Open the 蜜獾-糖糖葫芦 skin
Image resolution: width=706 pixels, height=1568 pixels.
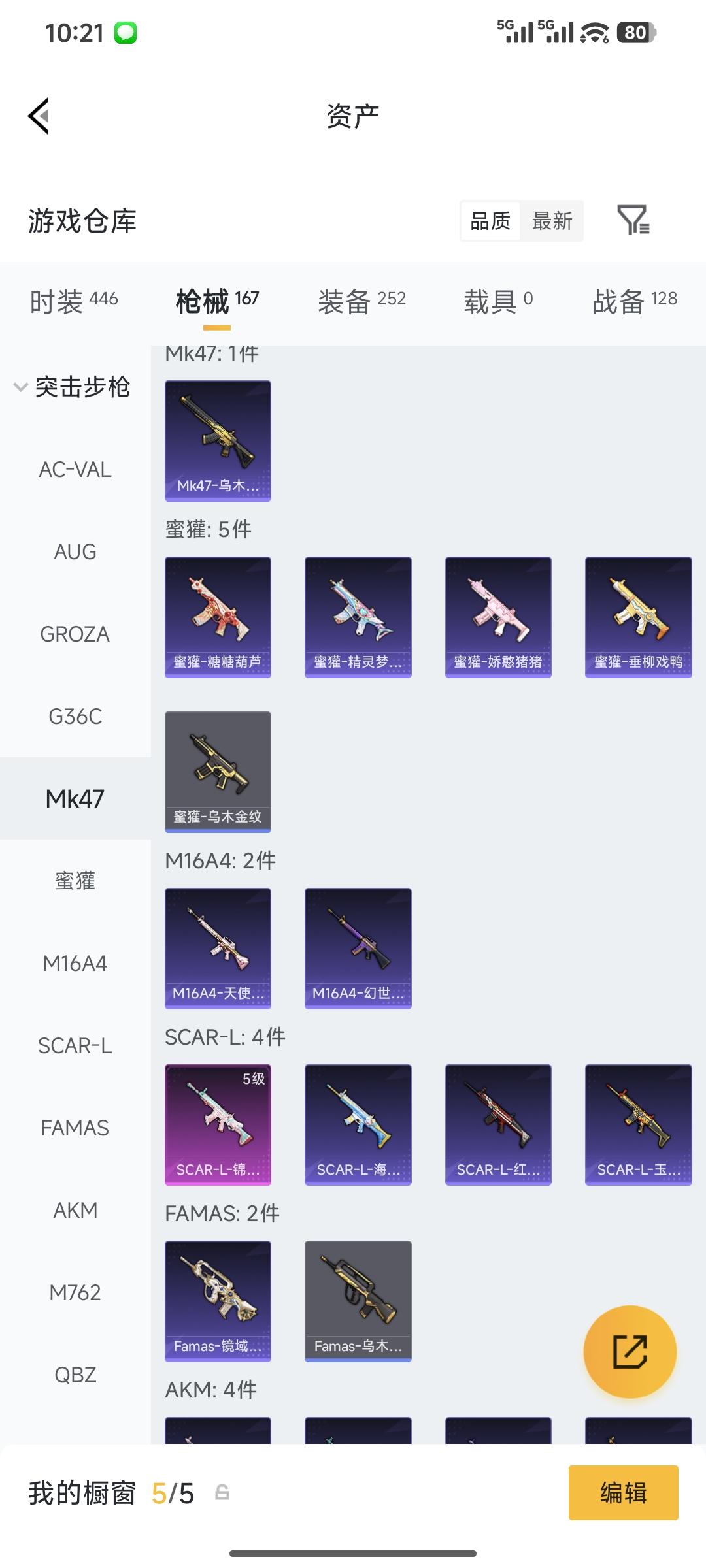pos(218,617)
